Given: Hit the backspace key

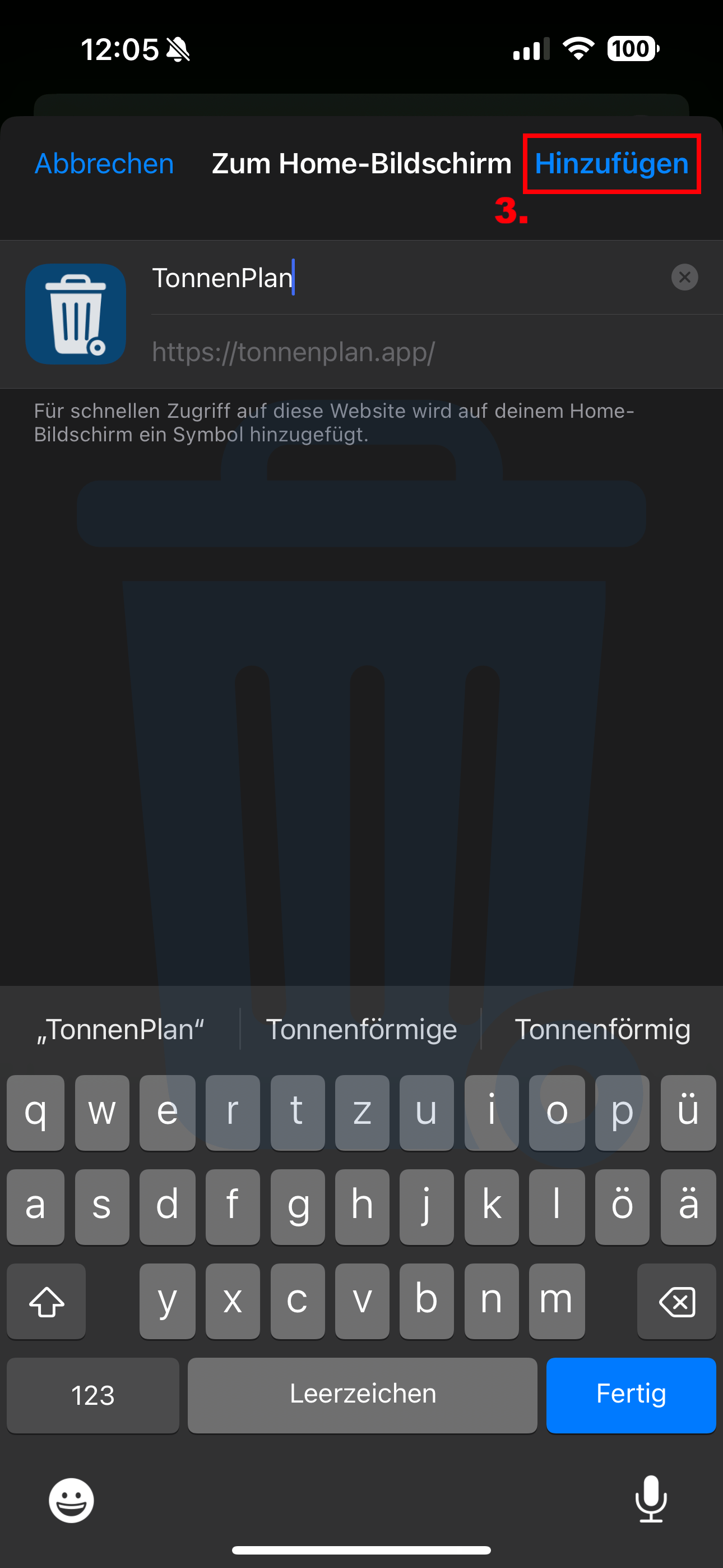Looking at the screenshot, I should pos(676,1301).
